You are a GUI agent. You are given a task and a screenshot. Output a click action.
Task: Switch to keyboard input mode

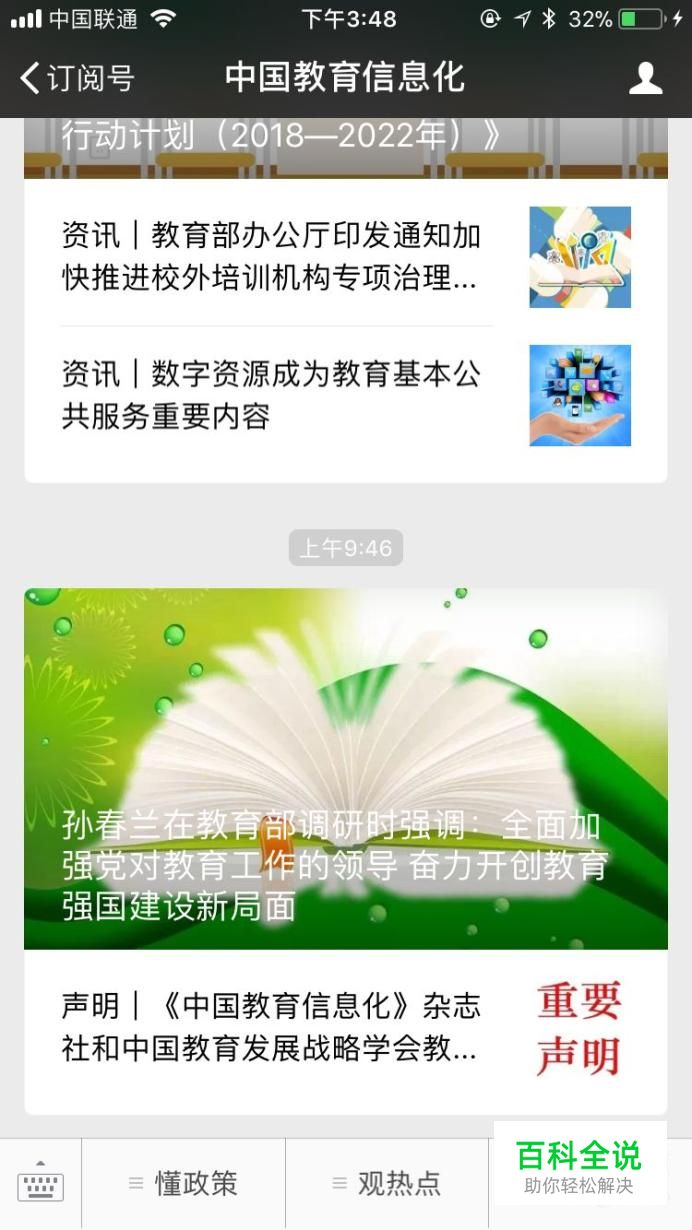click(40, 1184)
